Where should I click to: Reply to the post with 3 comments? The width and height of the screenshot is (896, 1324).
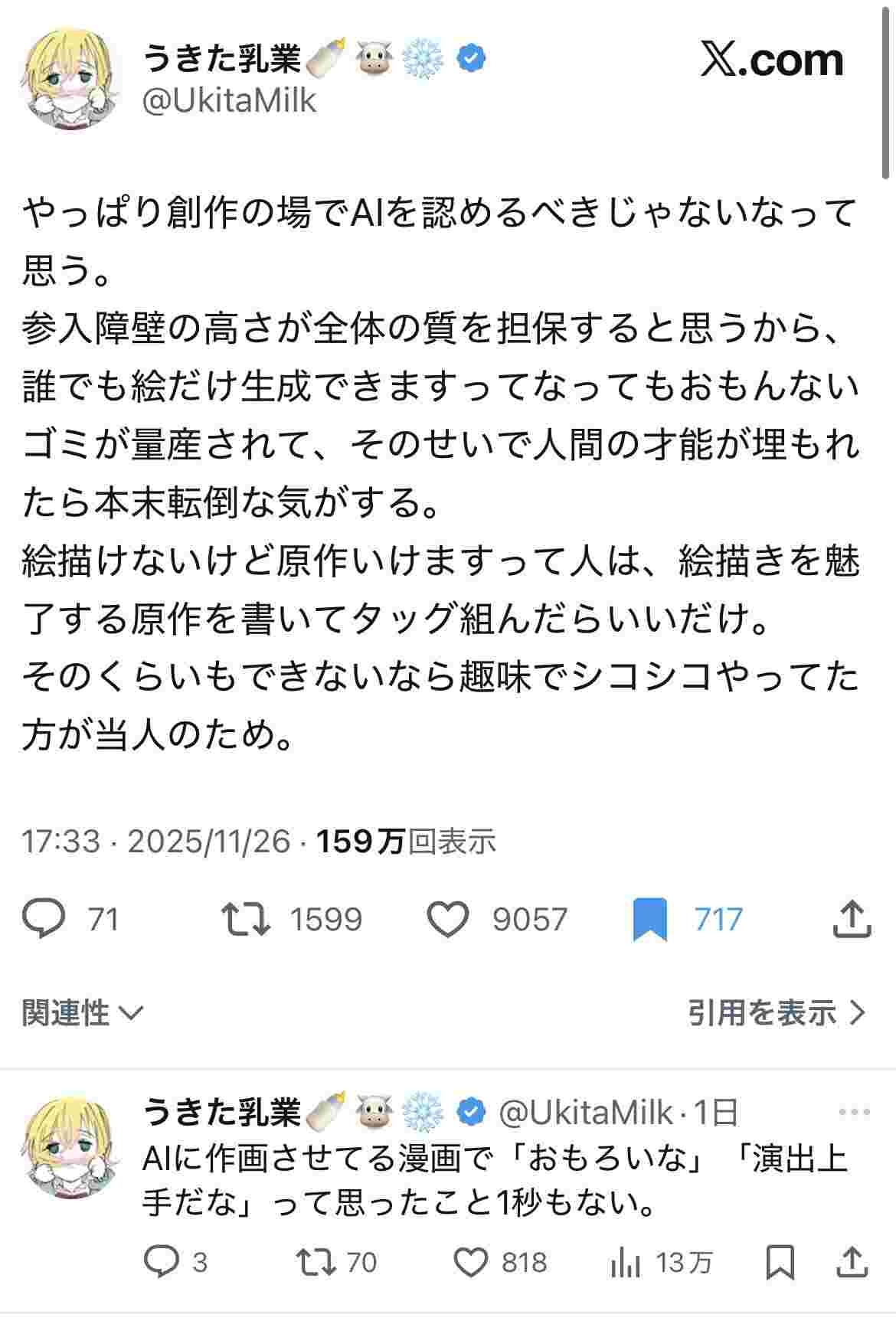(x=161, y=1262)
